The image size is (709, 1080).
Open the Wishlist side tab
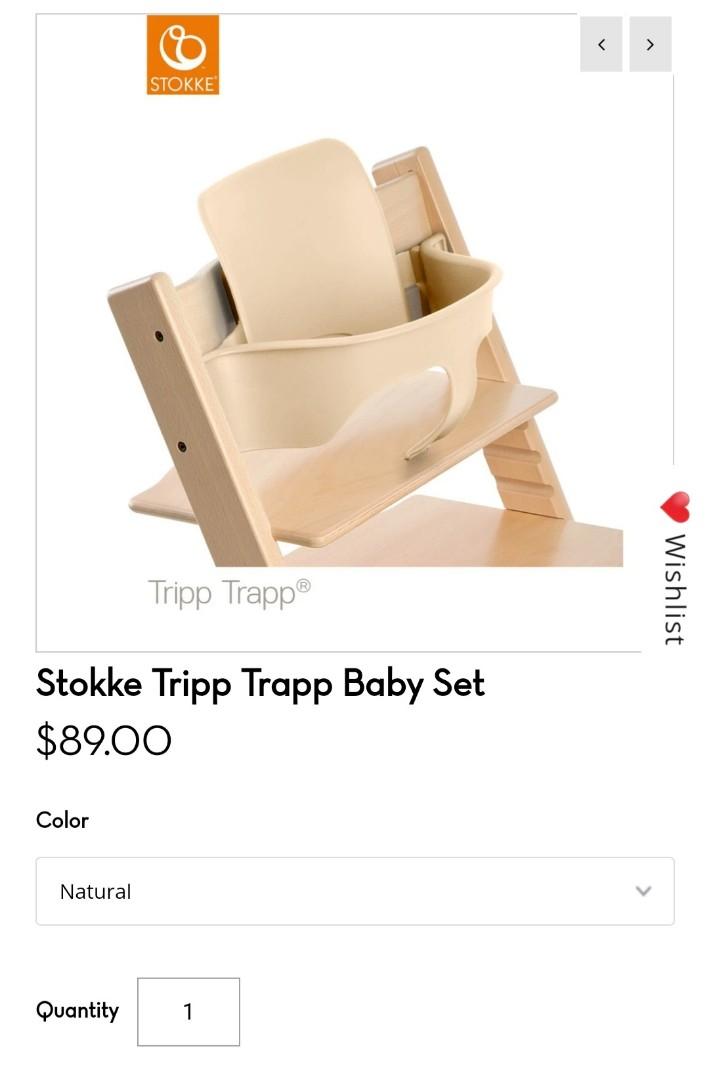click(x=676, y=570)
